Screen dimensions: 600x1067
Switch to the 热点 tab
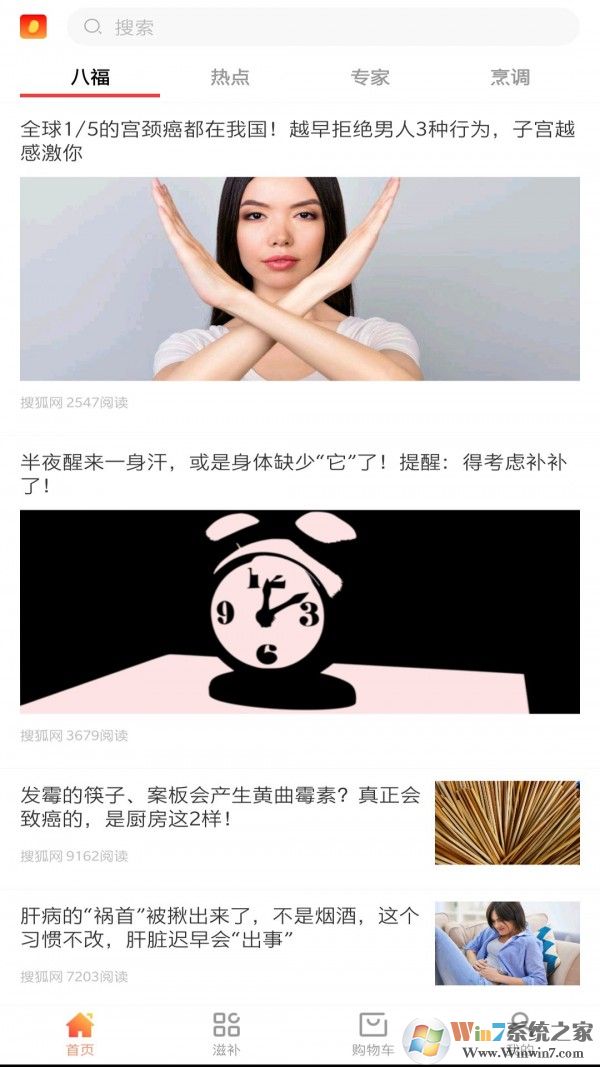pyautogui.click(x=230, y=77)
